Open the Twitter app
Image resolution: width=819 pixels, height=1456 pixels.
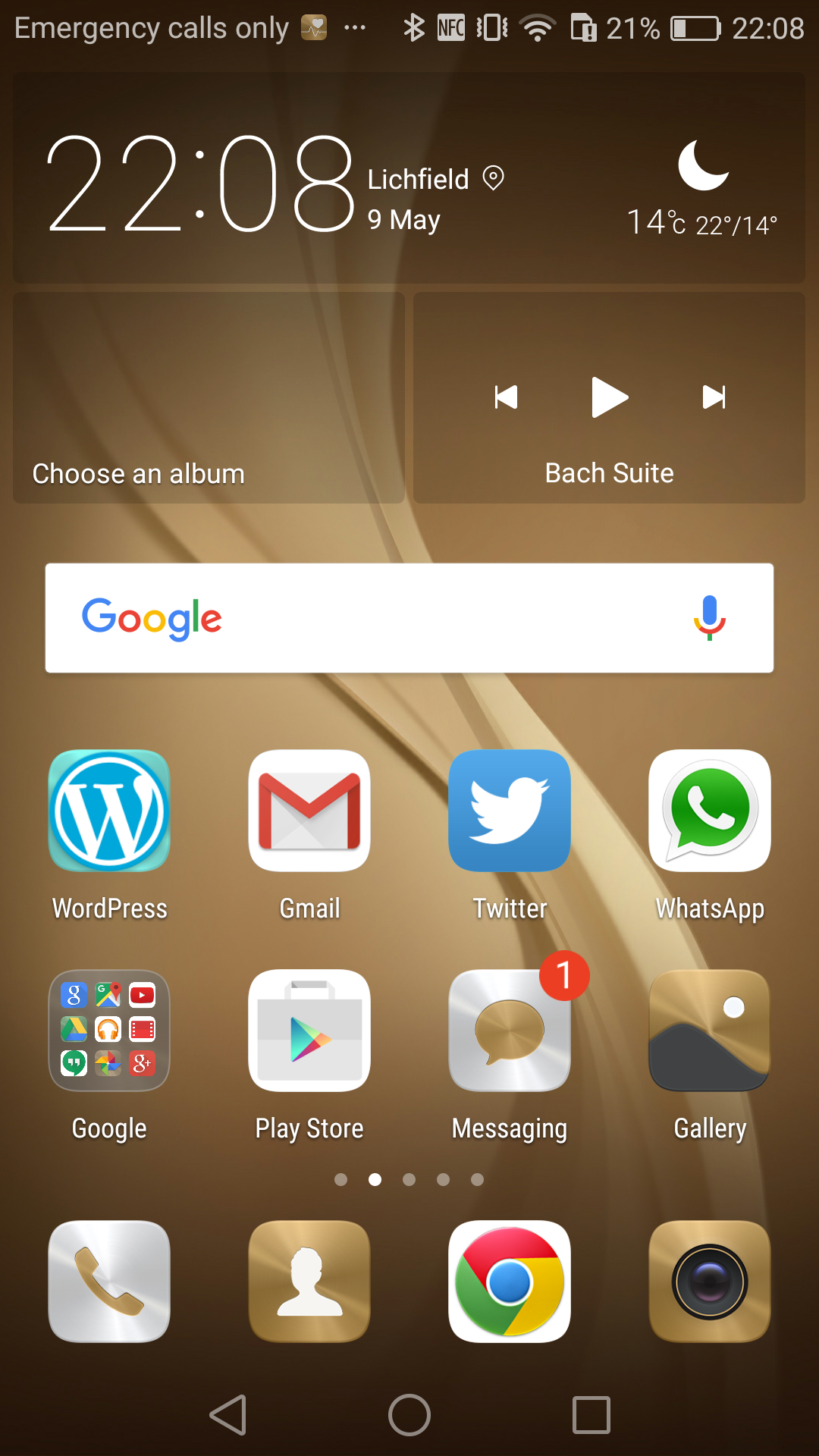(x=510, y=811)
